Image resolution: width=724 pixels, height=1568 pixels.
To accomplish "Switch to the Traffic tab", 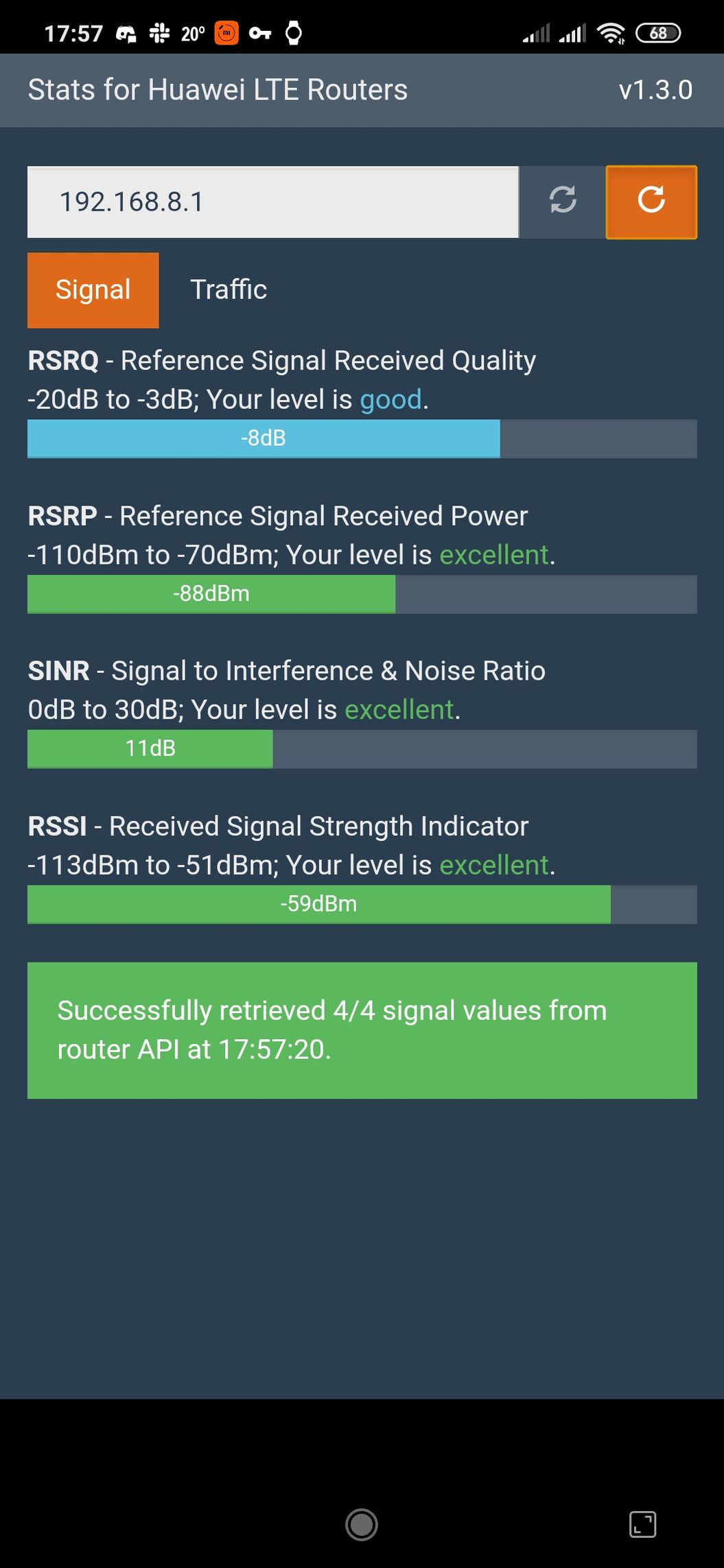I will coord(229,289).
